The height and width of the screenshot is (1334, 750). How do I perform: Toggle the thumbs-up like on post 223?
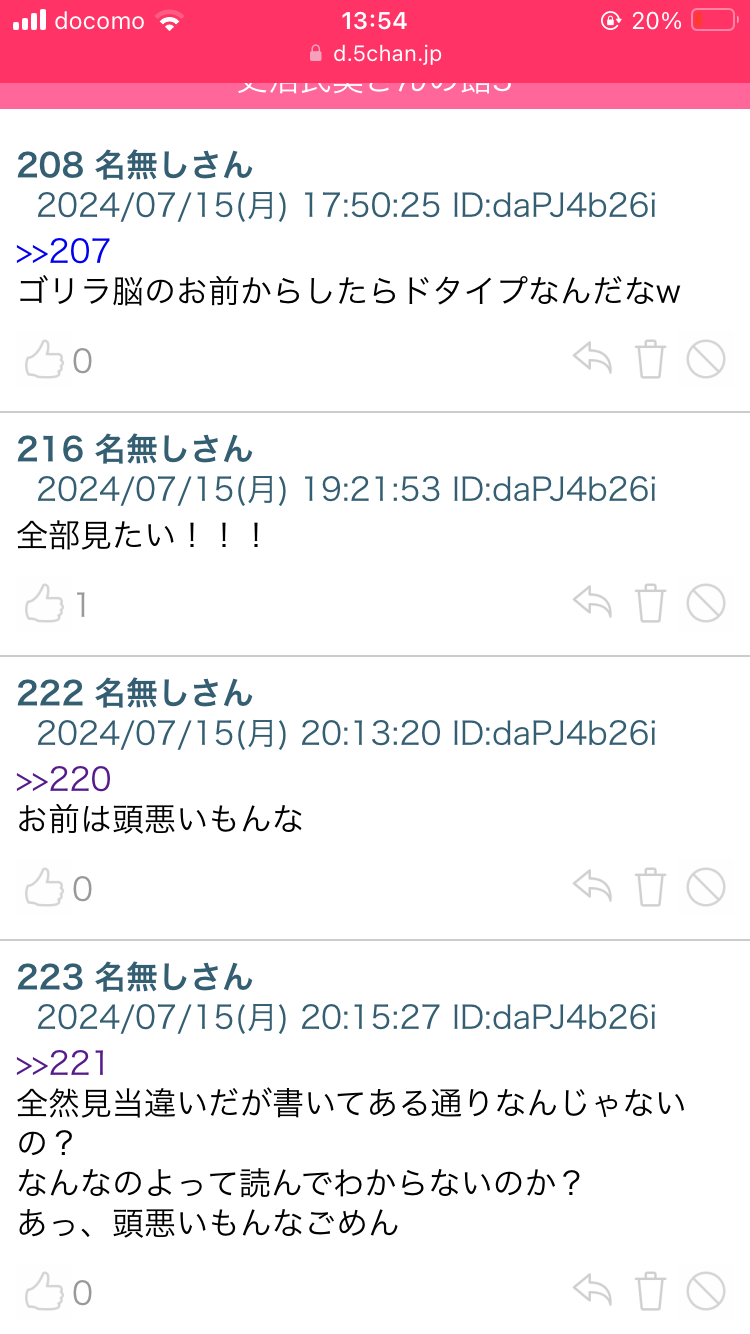pos(45,1290)
